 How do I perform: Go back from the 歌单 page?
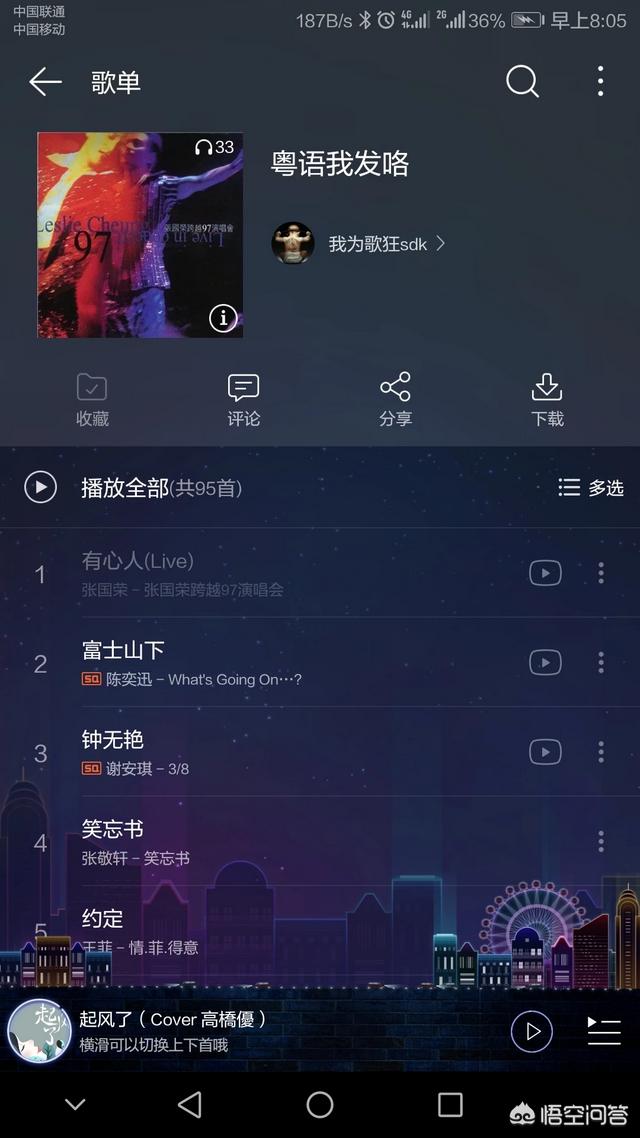pyautogui.click(x=45, y=82)
